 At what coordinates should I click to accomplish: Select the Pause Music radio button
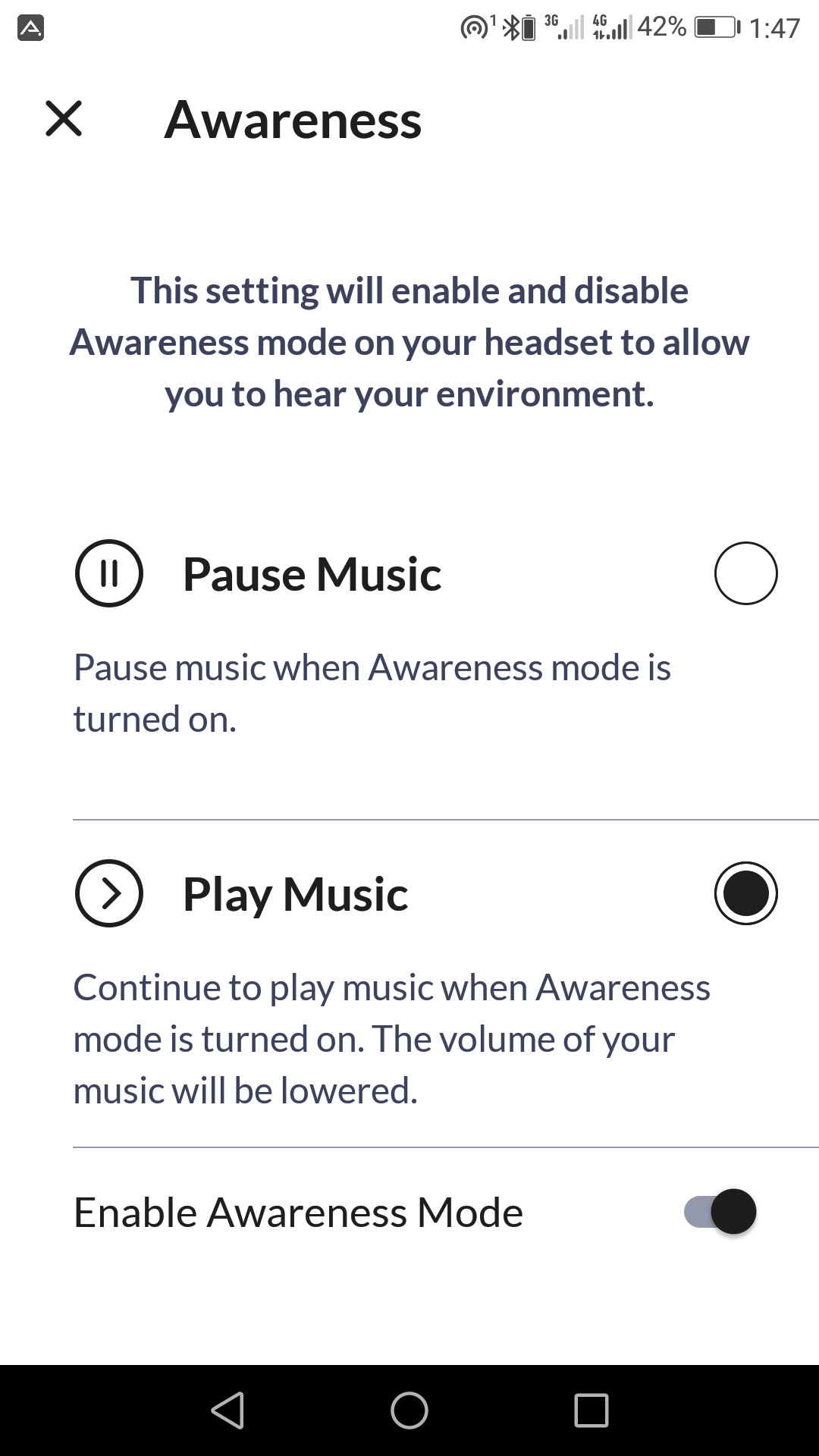[745, 573]
